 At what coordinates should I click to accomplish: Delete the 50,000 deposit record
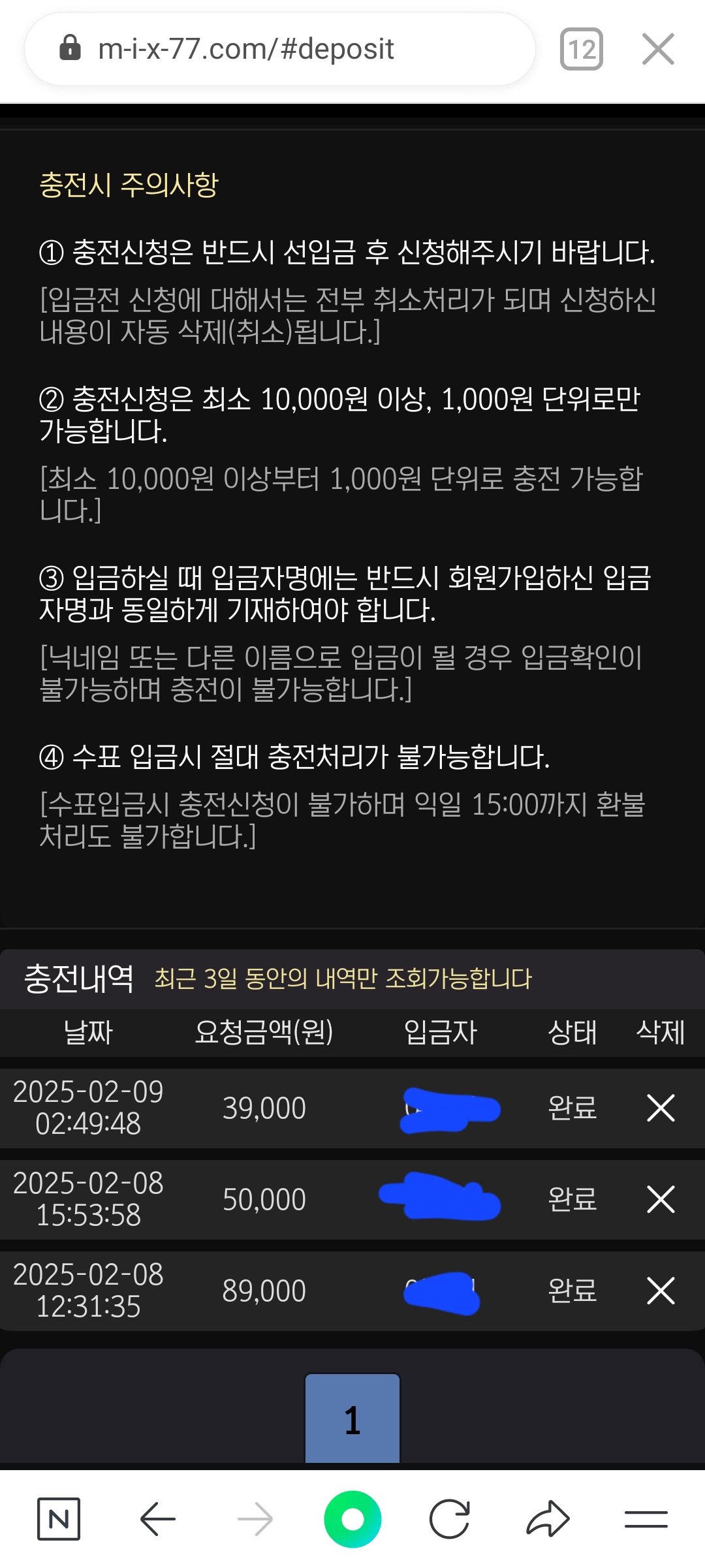pos(661,1199)
